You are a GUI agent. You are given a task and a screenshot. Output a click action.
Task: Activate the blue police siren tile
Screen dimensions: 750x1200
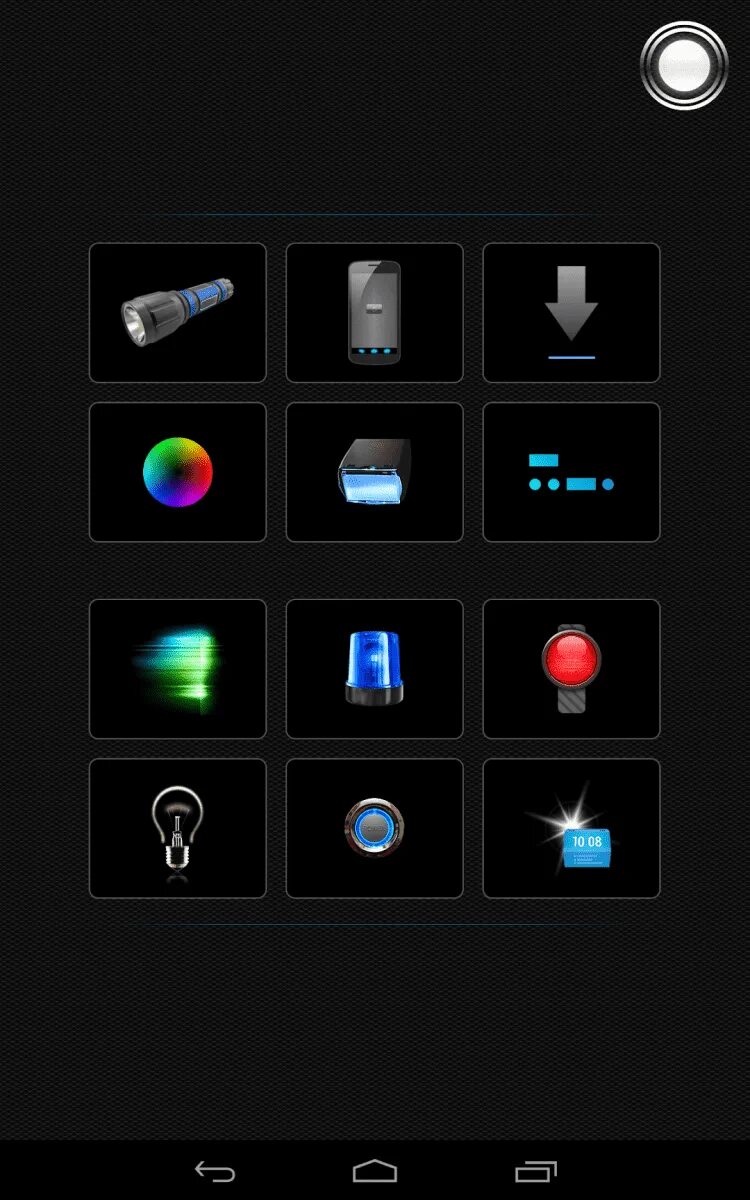click(x=374, y=669)
